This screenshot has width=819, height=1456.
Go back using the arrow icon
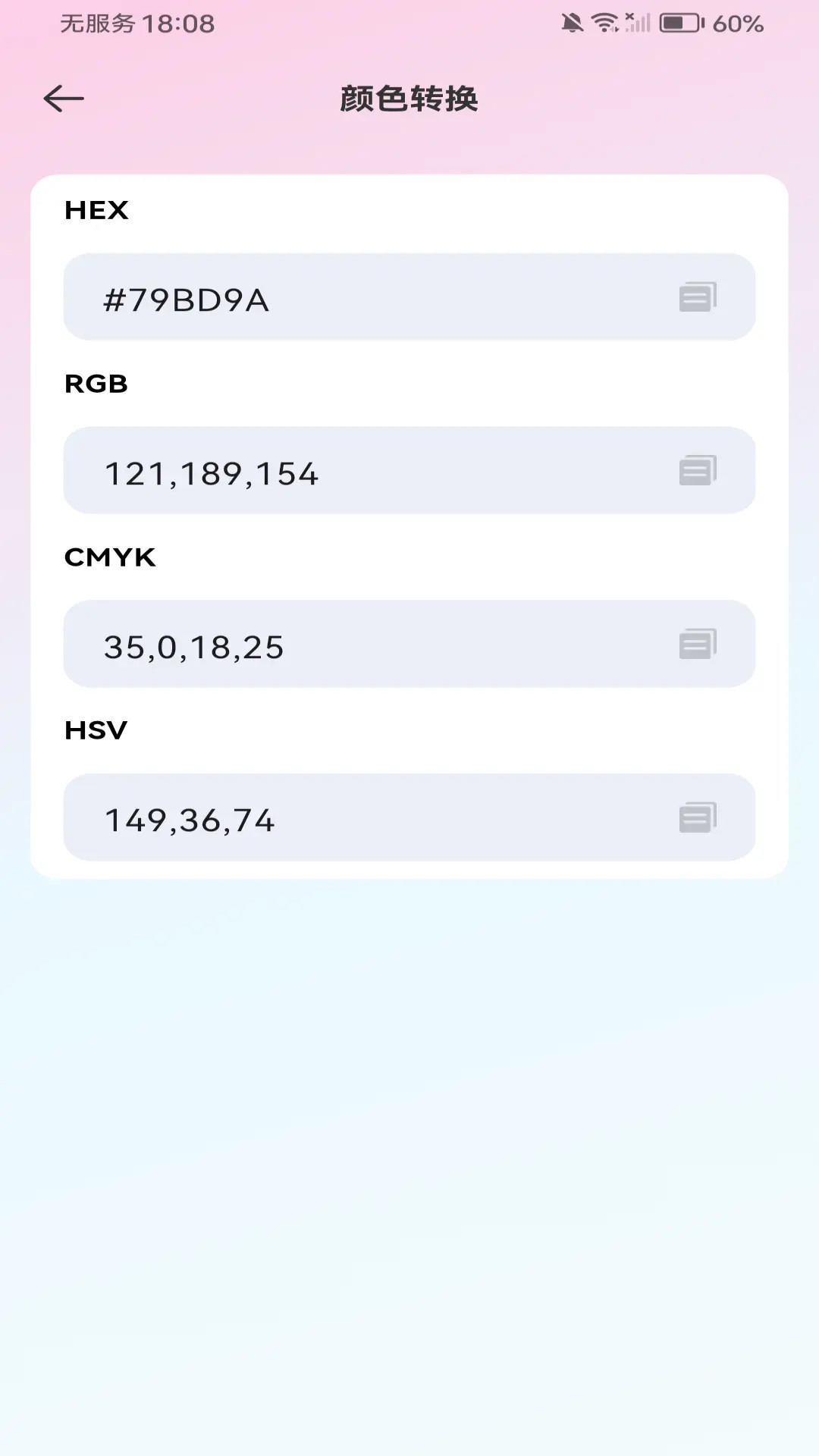pos(64,99)
